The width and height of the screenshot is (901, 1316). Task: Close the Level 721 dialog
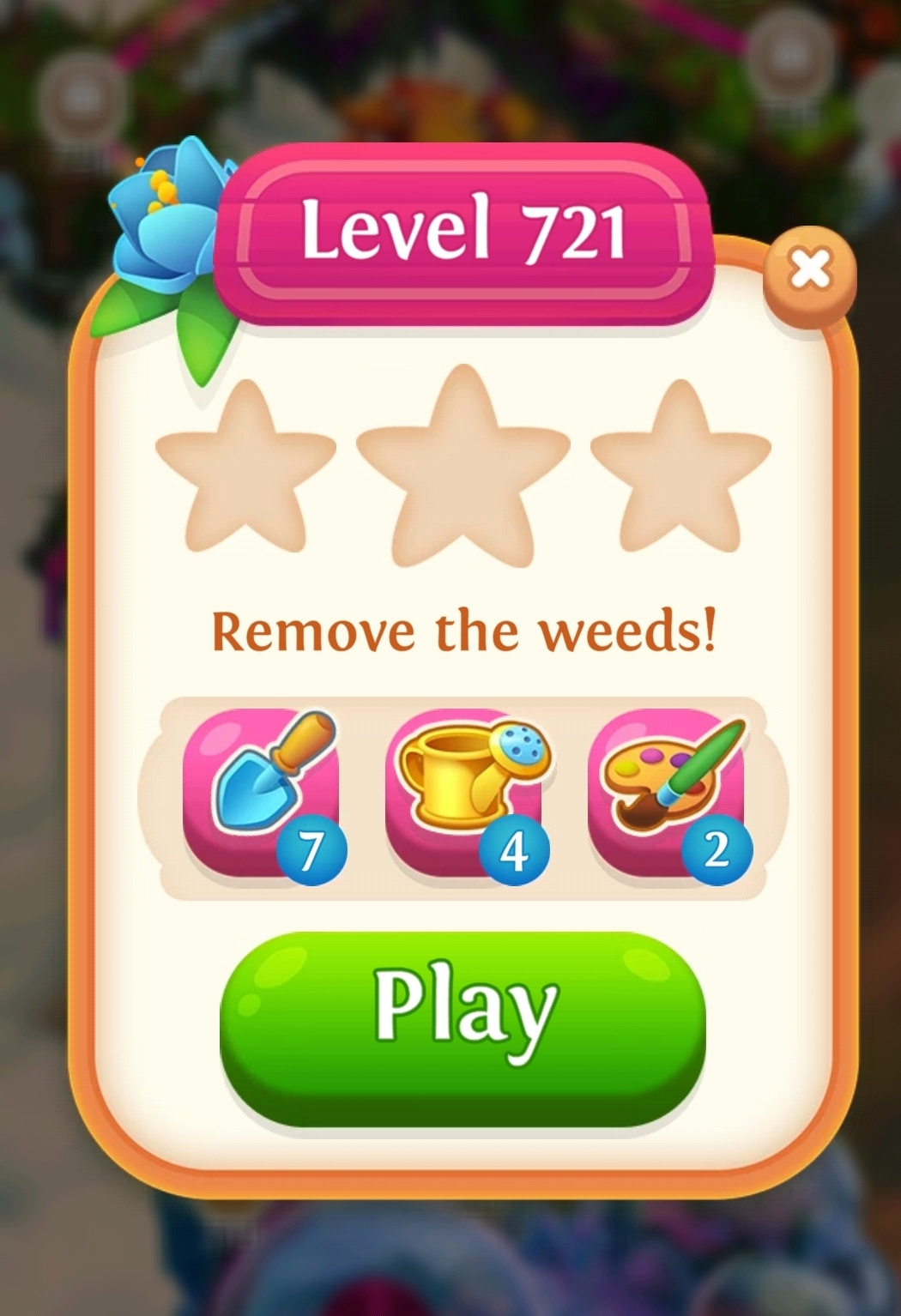810,272
